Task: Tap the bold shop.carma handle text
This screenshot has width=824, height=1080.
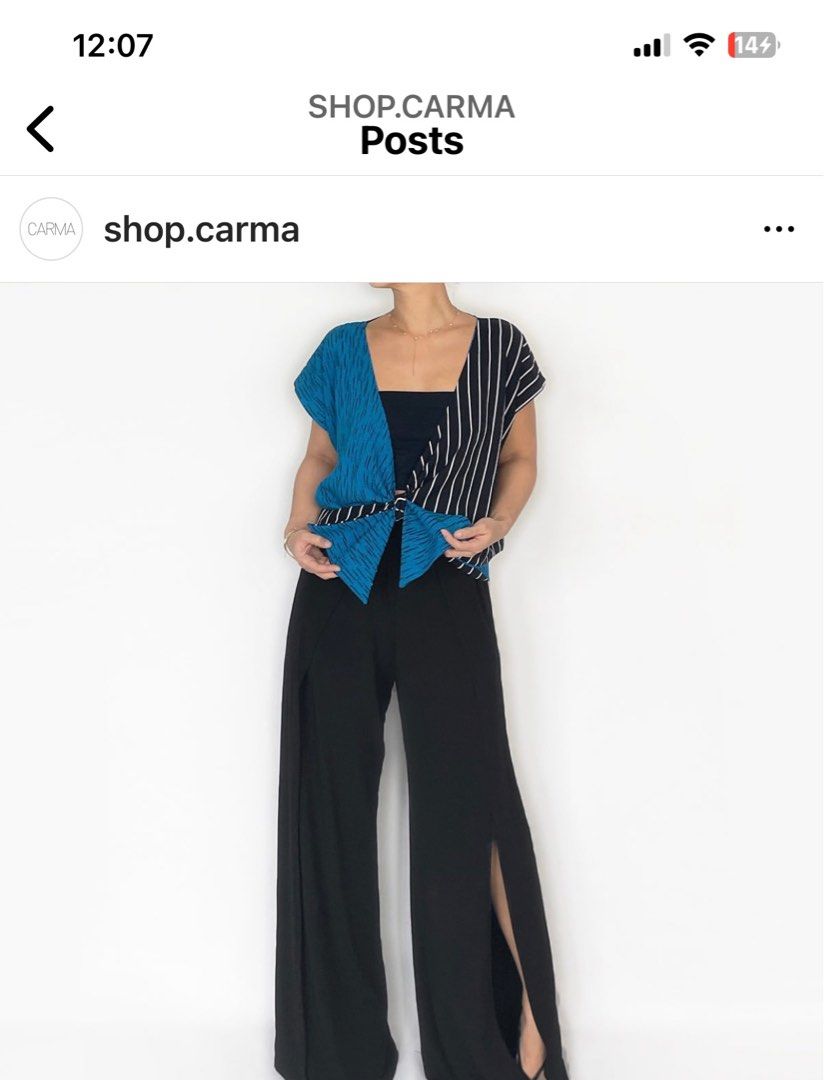Action: pos(200,229)
